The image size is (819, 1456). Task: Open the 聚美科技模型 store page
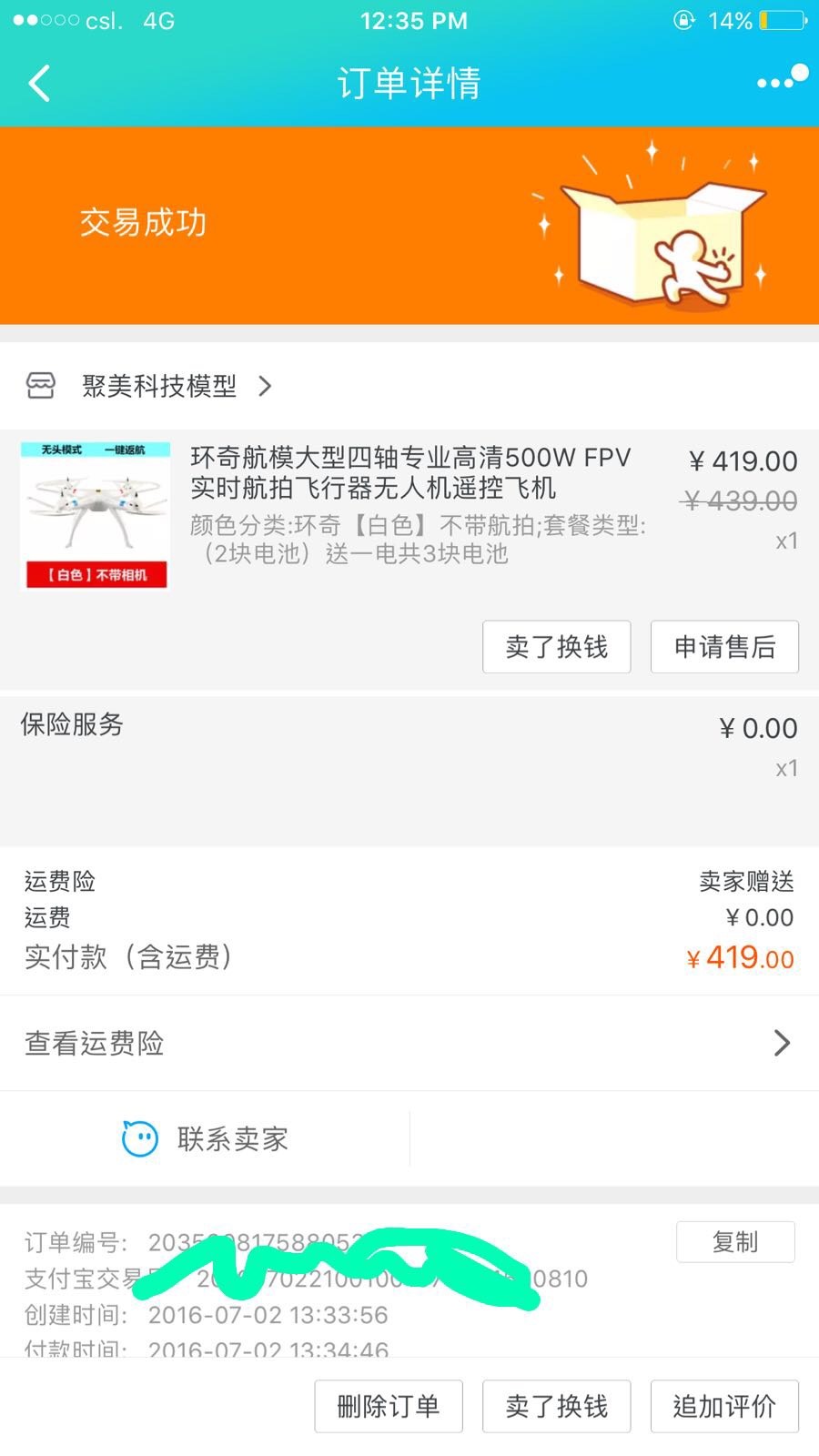pos(149,386)
